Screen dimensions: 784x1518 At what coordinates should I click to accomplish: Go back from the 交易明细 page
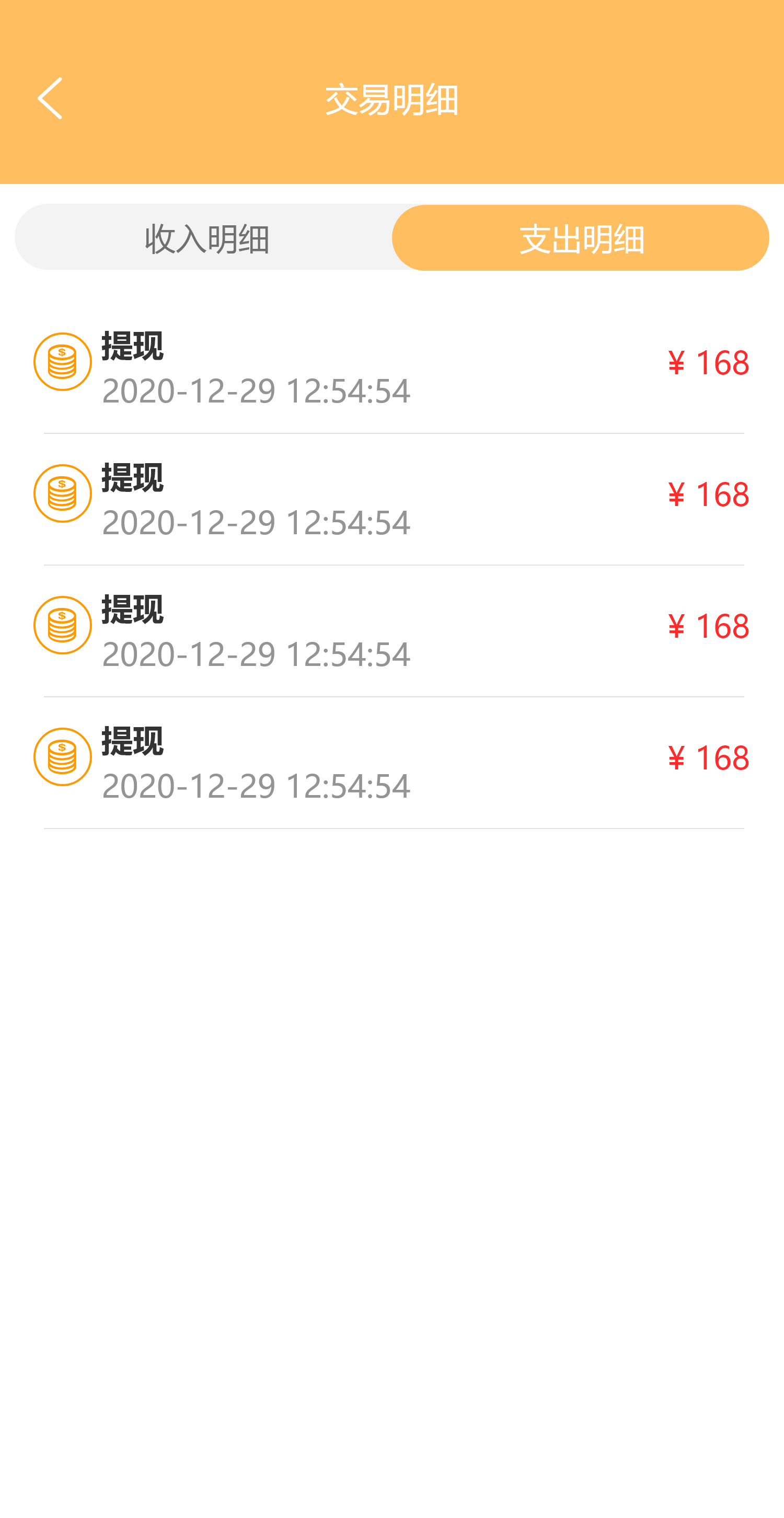click(50, 98)
